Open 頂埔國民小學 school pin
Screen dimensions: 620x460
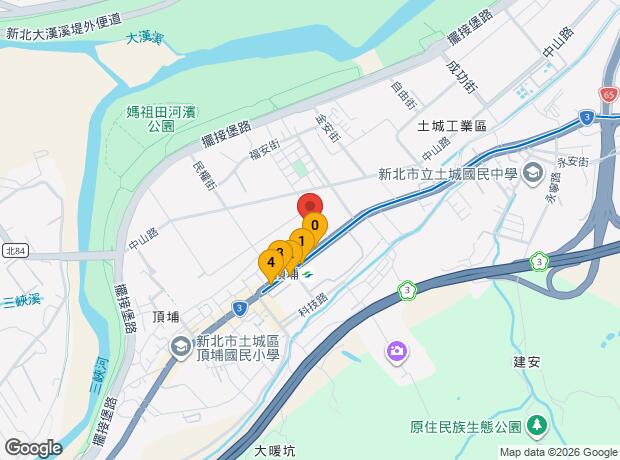point(180,348)
